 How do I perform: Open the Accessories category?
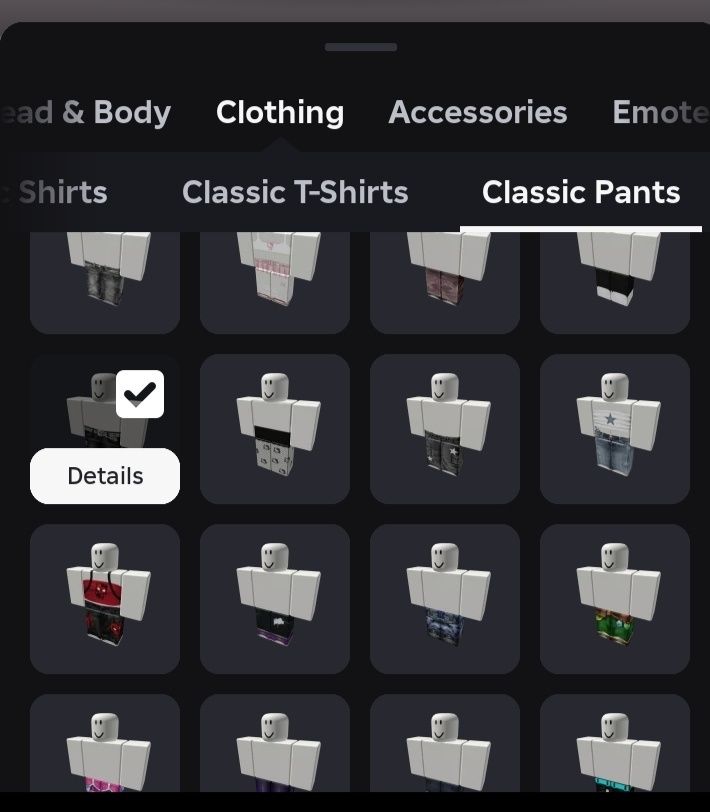pos(477,112)
